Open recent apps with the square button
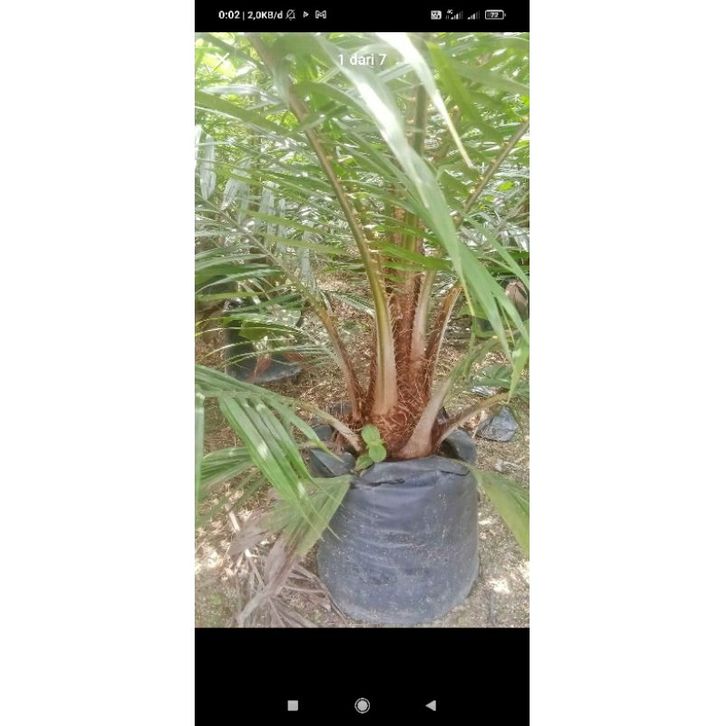 click(x=293, y=705)
